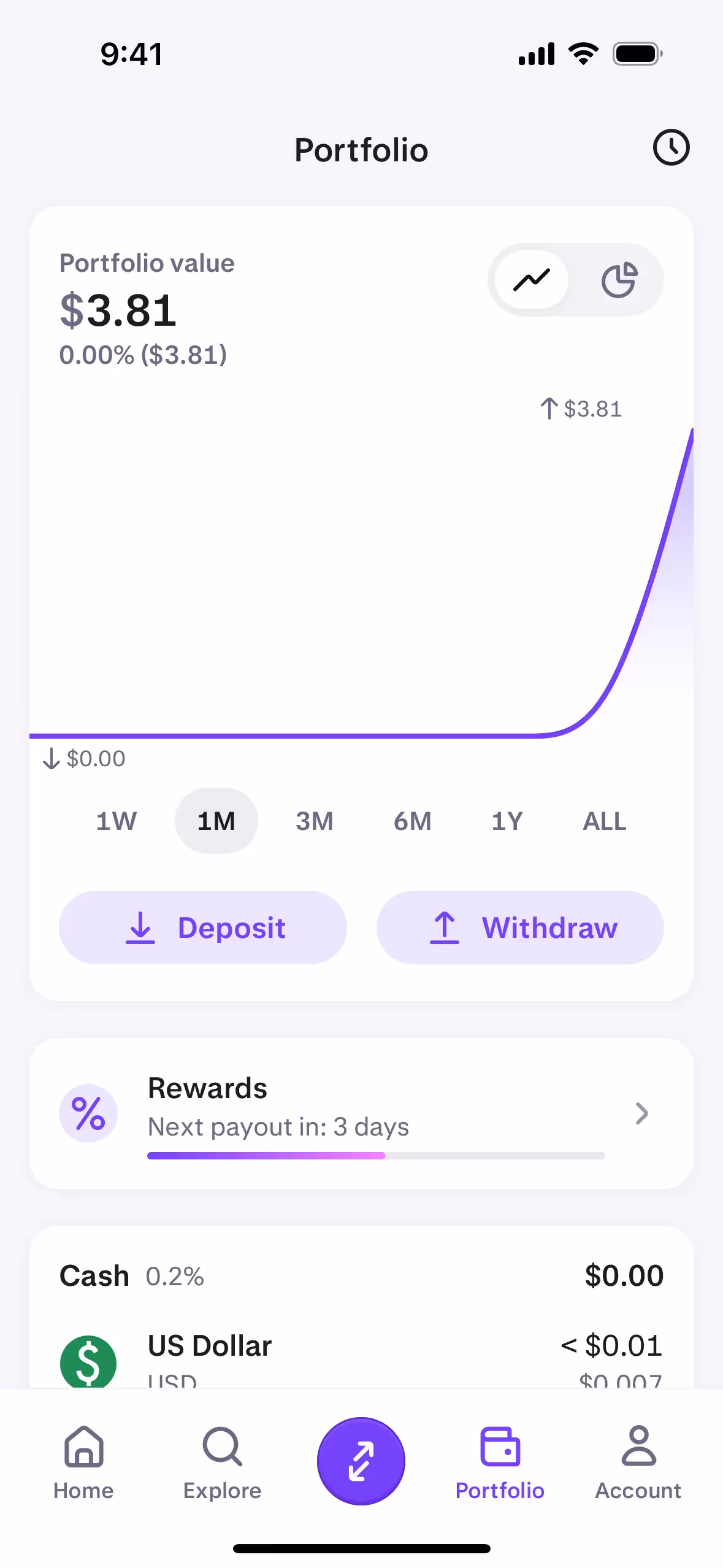Screen dimensions: 723x1568
Task: Select the 3M time range
Action: (314, 821)
